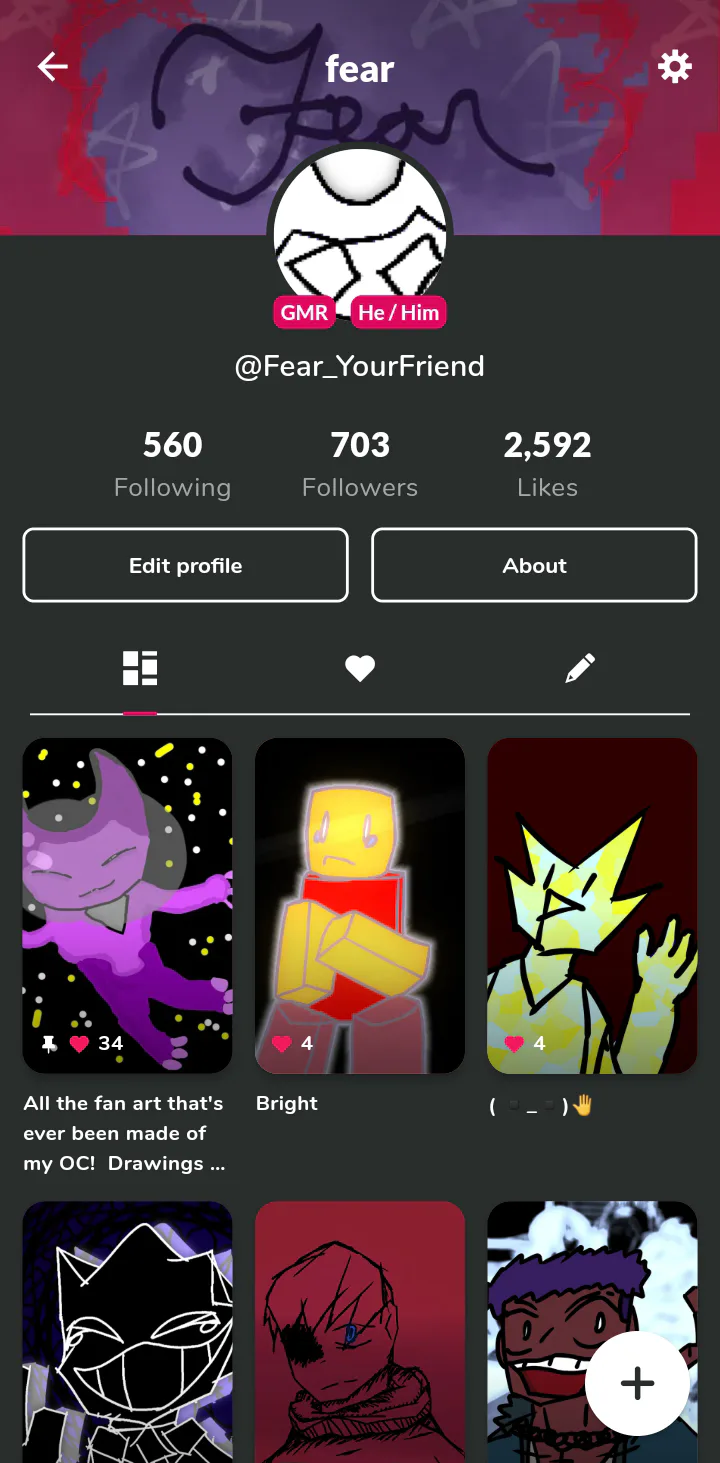The height and width of the screenshot is (1463, 720).
Task: Tap the Edit profile button
Action: pyautogui.click(x=186, y=565)
